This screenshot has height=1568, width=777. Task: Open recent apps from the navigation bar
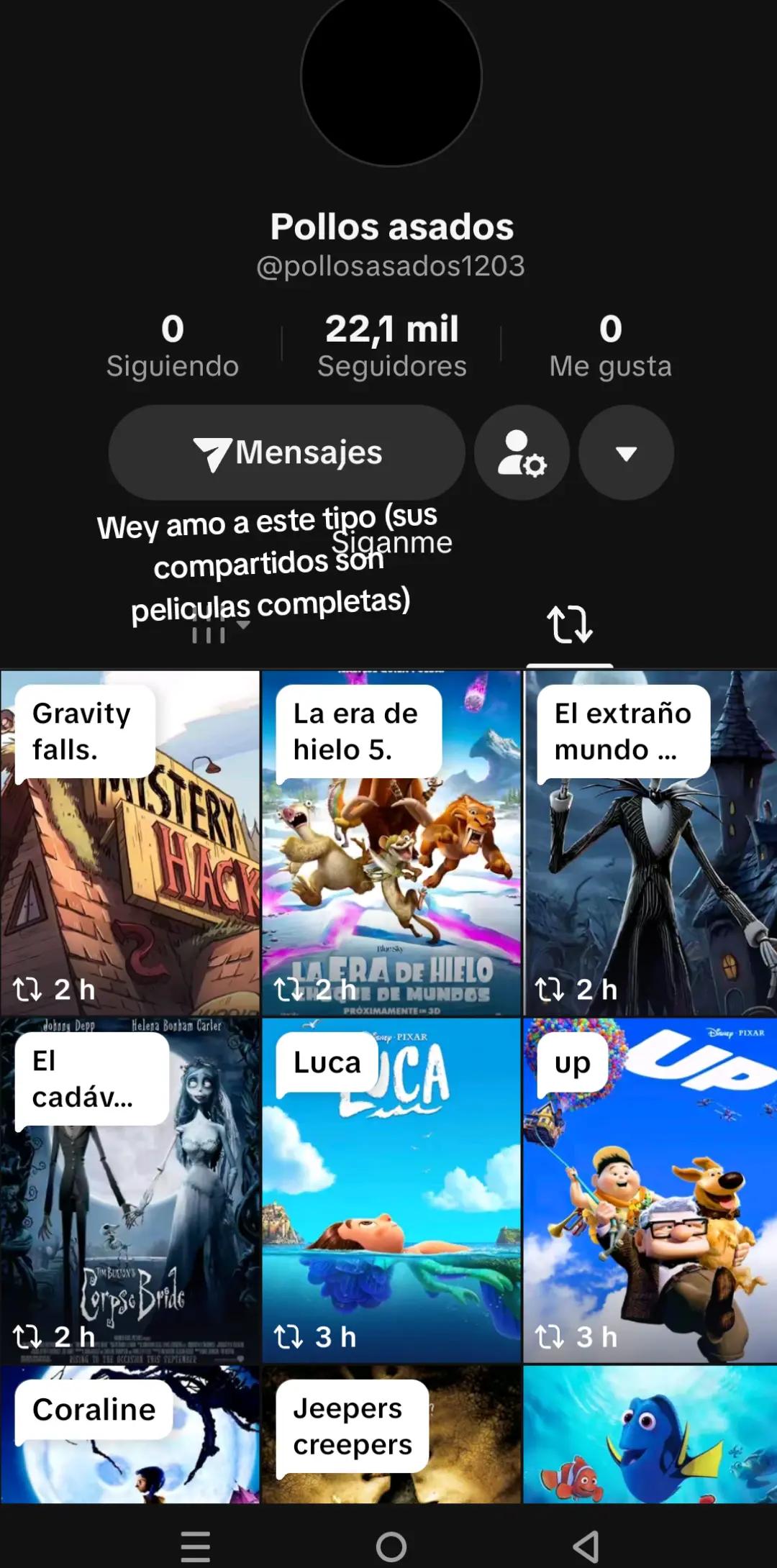195,1546
